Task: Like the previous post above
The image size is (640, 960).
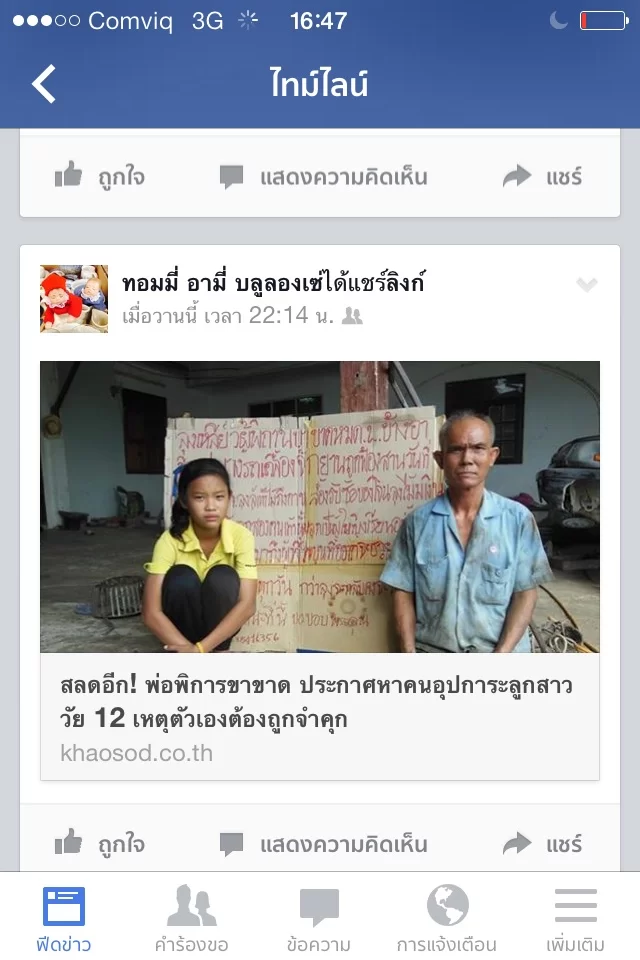Action: pos(100,177)
